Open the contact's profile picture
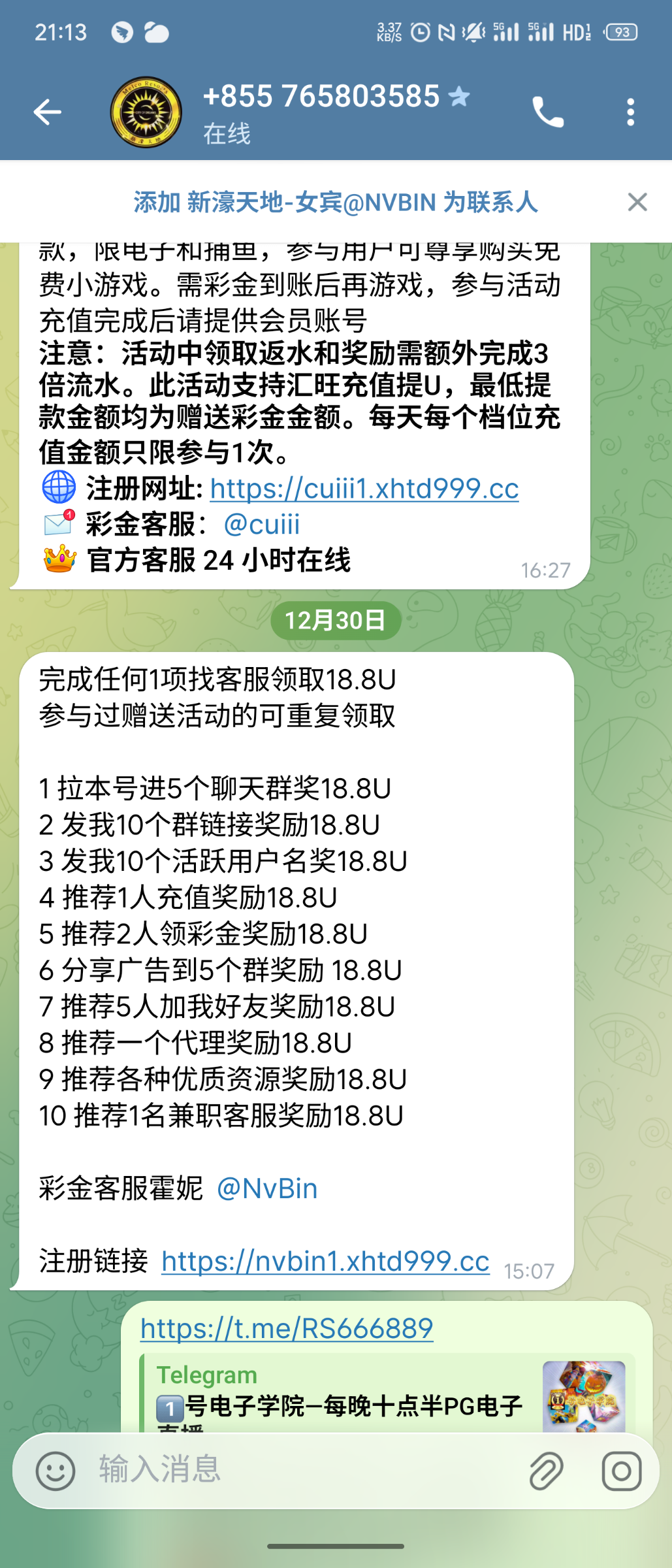Image resolution: width=672 pixels, height=1568 pixels. click(146, 112)
